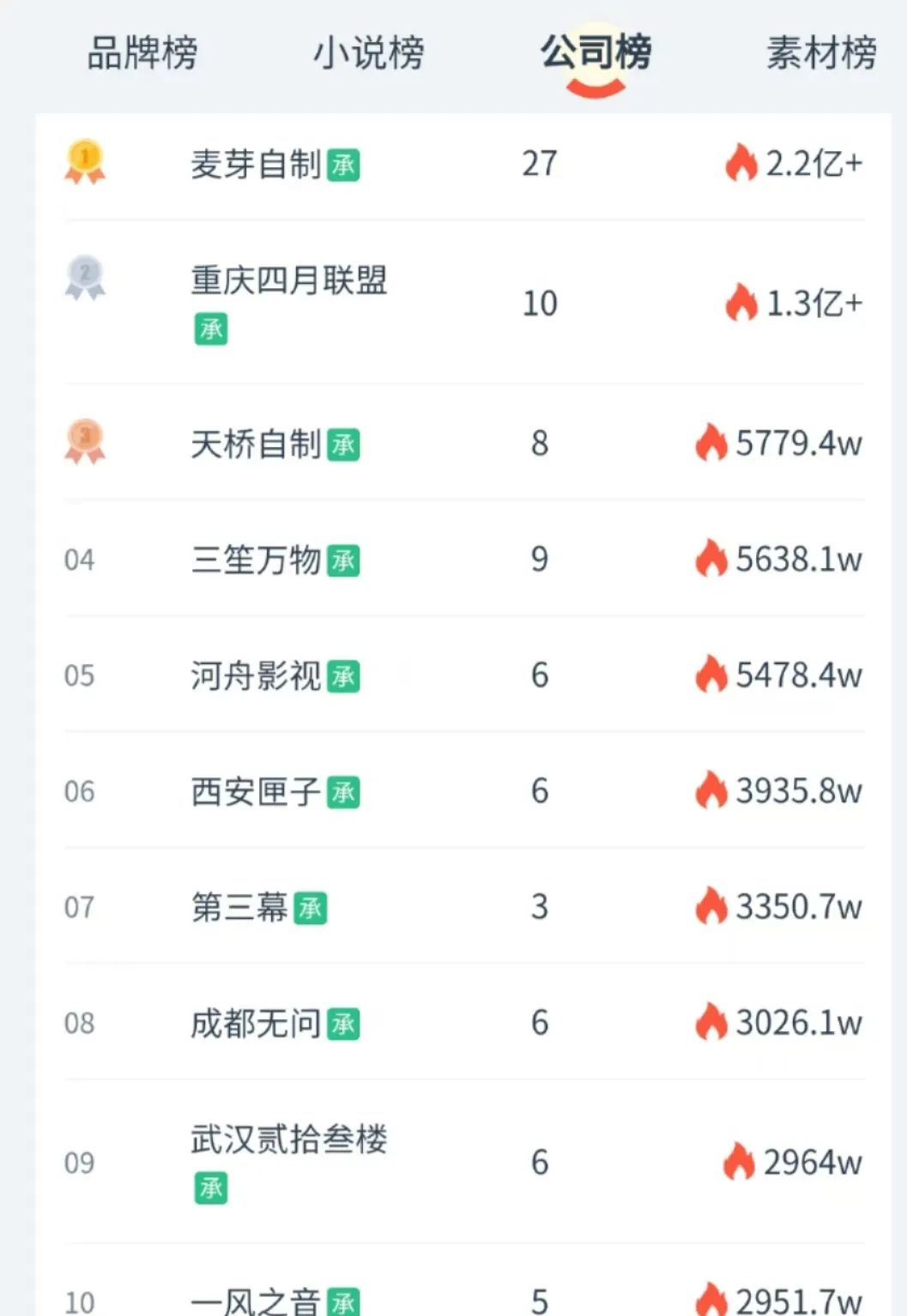Select the 公司榜 tab
This screenshot has height=1316, width=907.
click(x=596, y=53)
